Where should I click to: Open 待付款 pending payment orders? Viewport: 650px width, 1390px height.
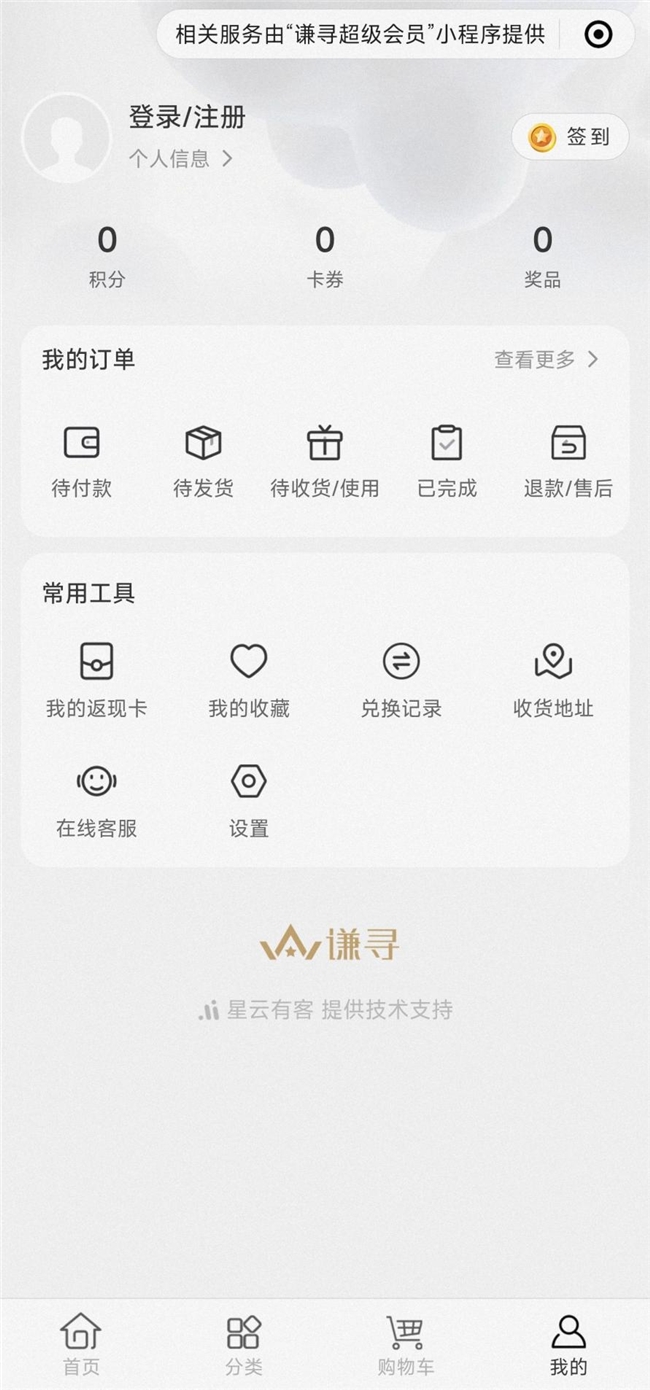tap(82, 461)
